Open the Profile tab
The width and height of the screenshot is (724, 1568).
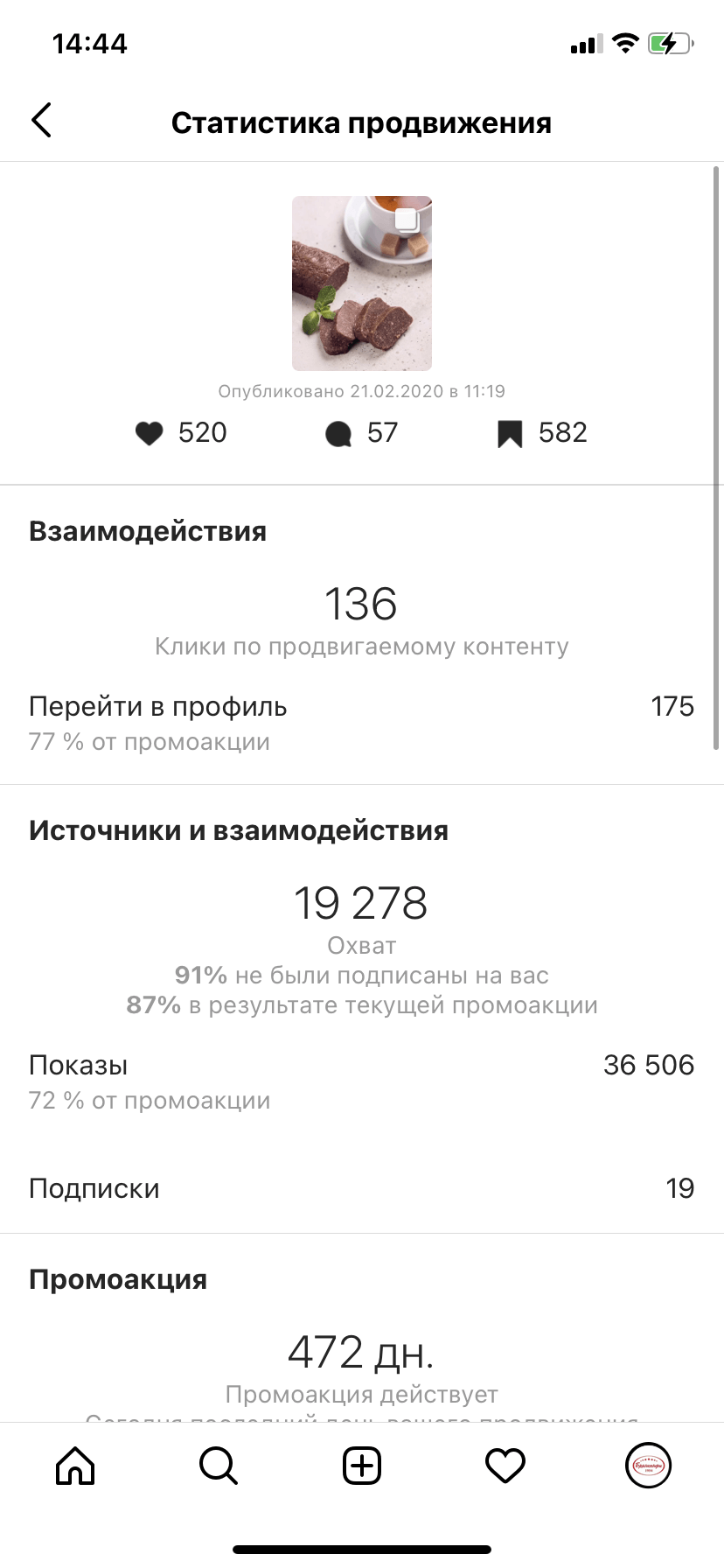648,1465
